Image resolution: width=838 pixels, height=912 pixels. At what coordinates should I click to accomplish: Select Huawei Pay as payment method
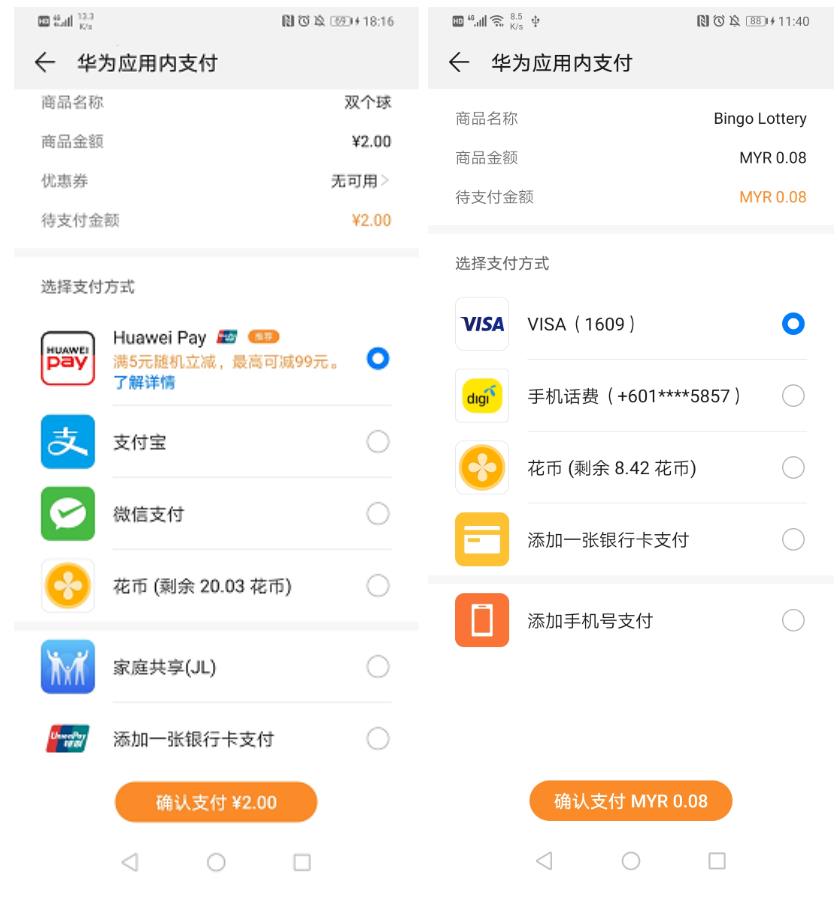click(x=378, y=358)
